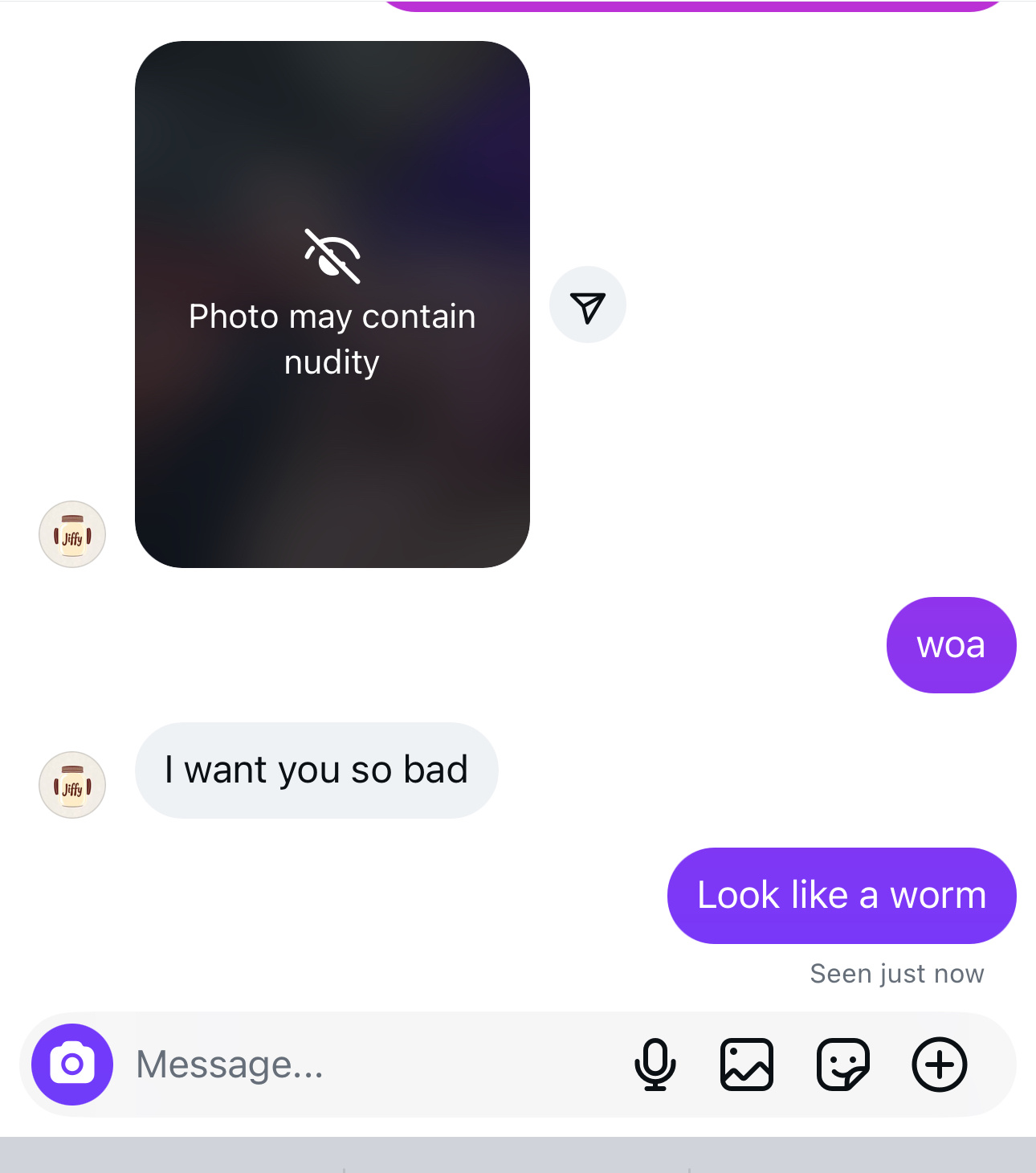Viewport: 1036px width, 1173px height.
Task: Attach a photo from the gallery
Action: pyautogui.click(x=746, y=1064)
